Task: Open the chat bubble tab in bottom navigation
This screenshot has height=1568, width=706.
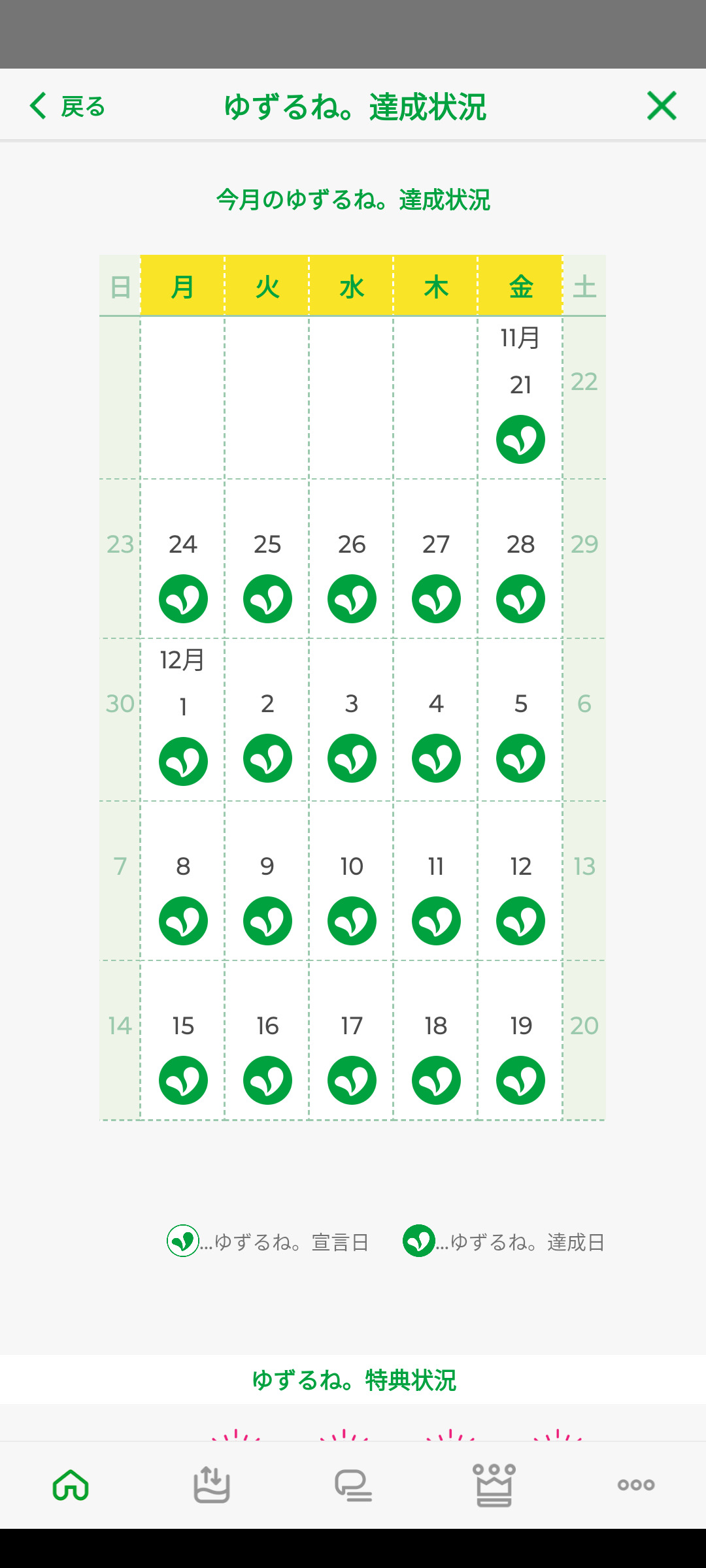Action: coord(353,1484)
